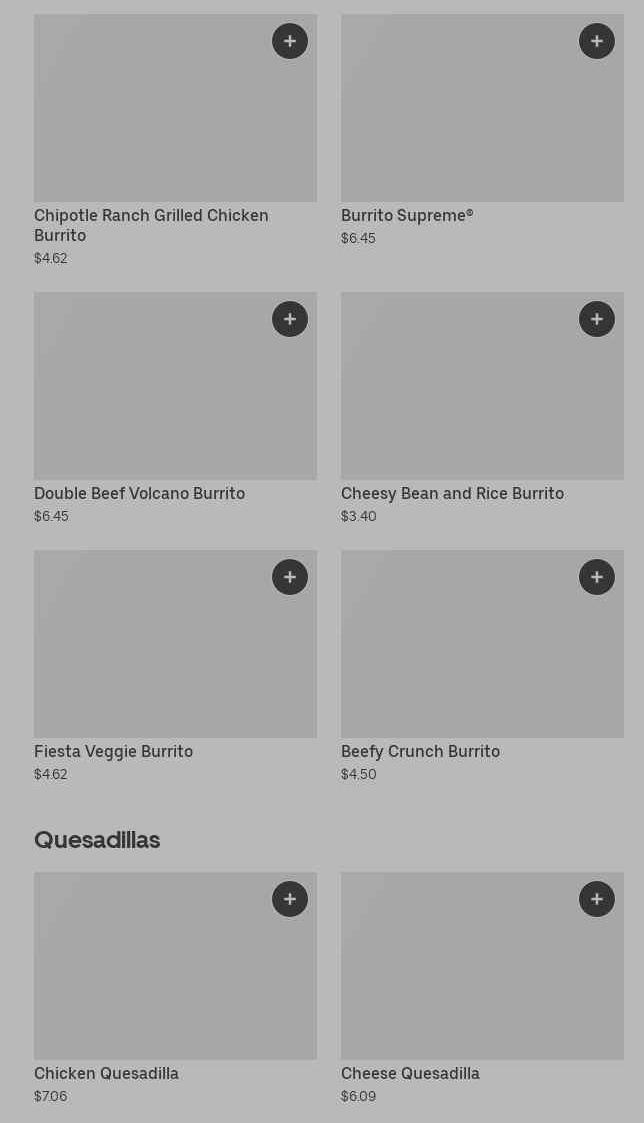Add Burrito Supreme to the order
644x1123 pixels.
[597, 41]
